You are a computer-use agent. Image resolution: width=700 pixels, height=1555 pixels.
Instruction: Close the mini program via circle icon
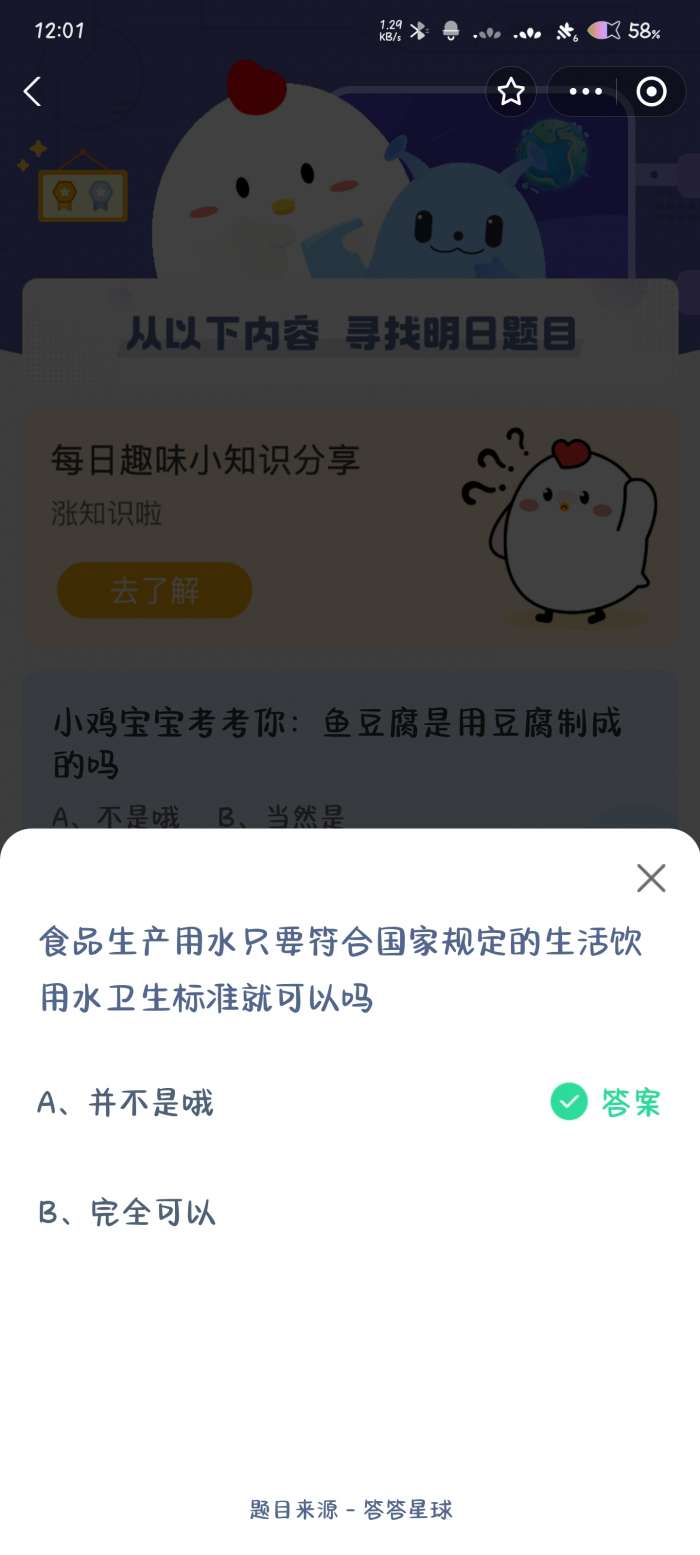pyautogui.click(x=651, y=92)
